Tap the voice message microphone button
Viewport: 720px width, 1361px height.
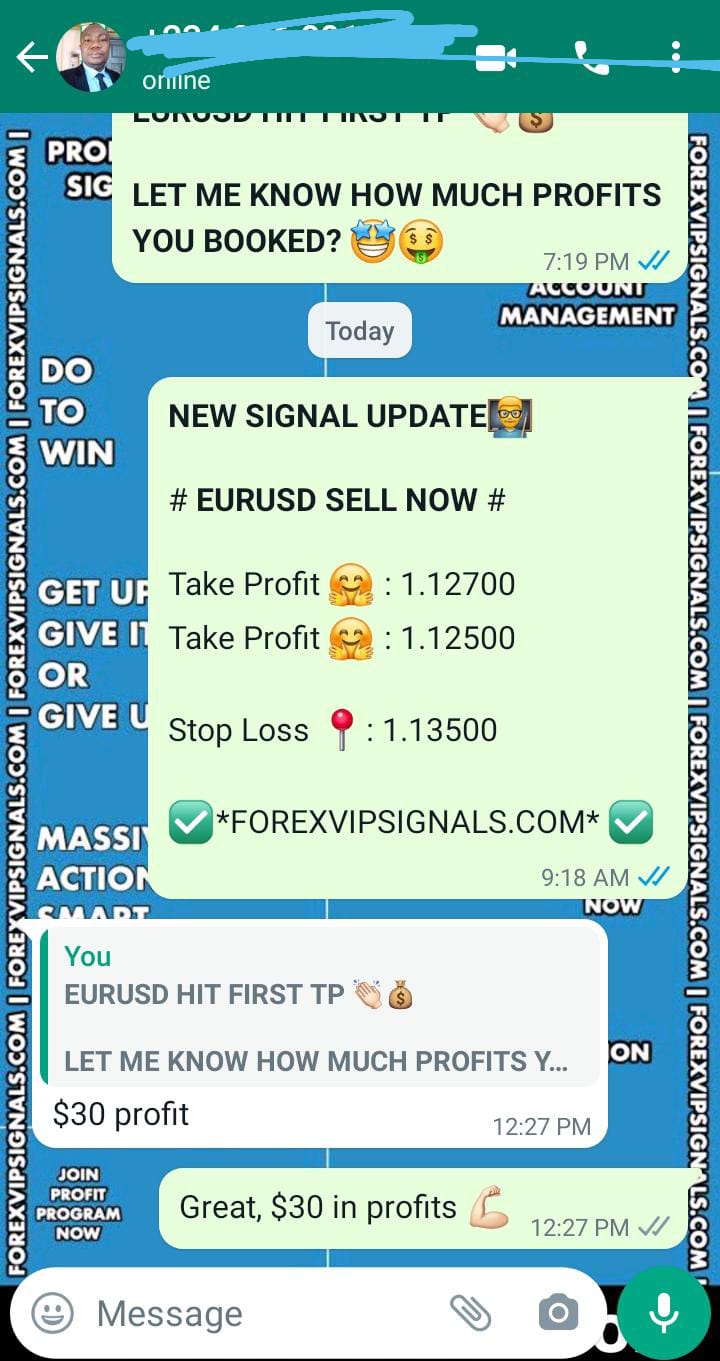click(664, 1313)
